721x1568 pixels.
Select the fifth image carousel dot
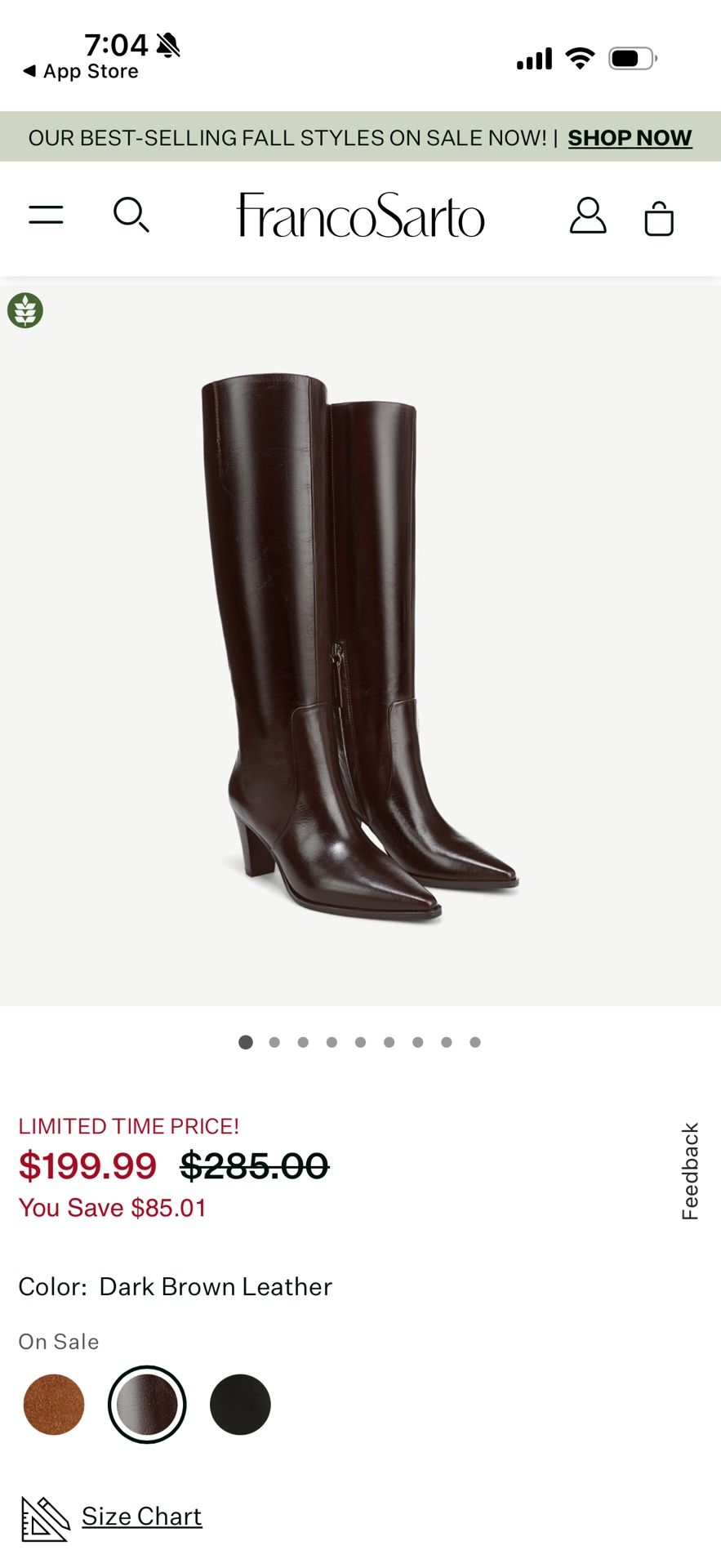pos(360,1042)
